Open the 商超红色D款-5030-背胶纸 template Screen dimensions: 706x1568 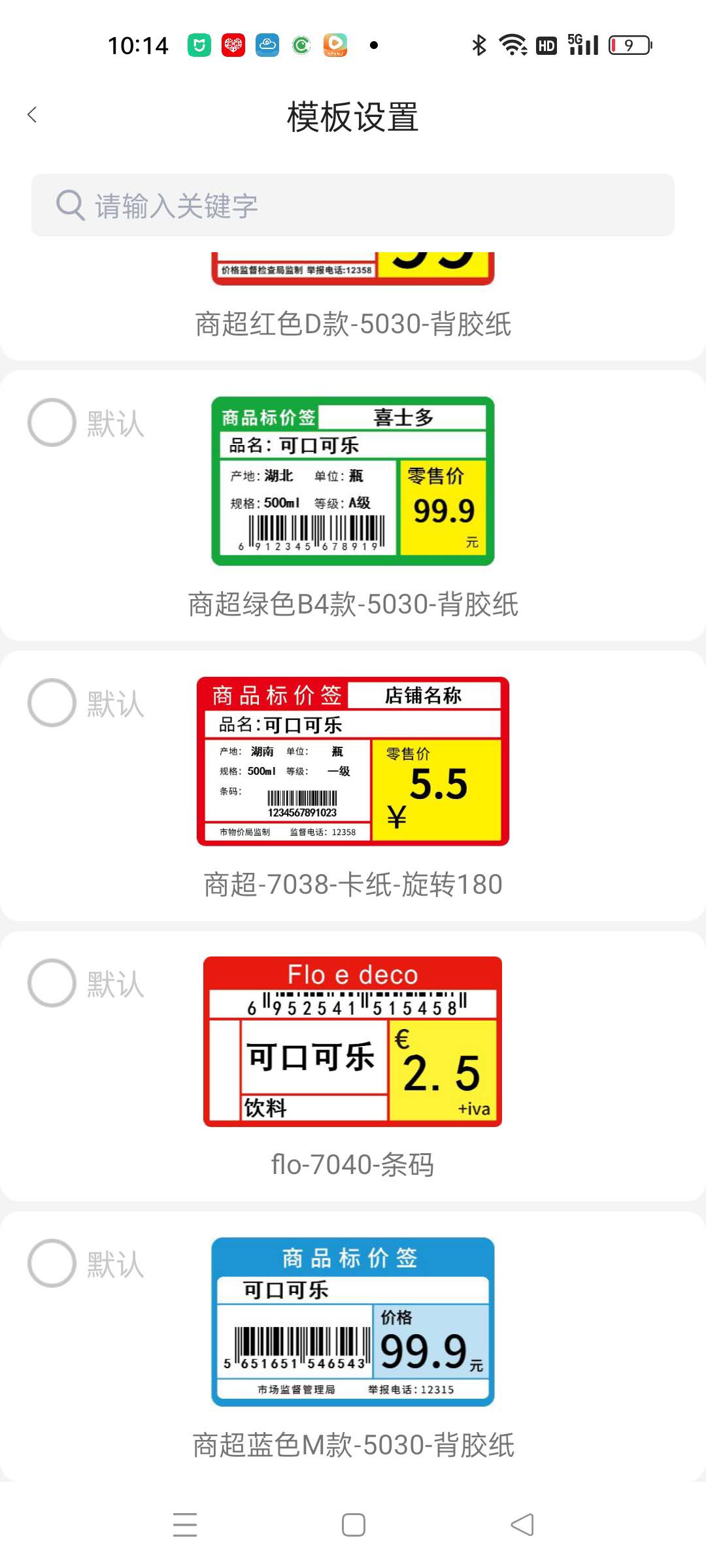(x=353, y=307)
